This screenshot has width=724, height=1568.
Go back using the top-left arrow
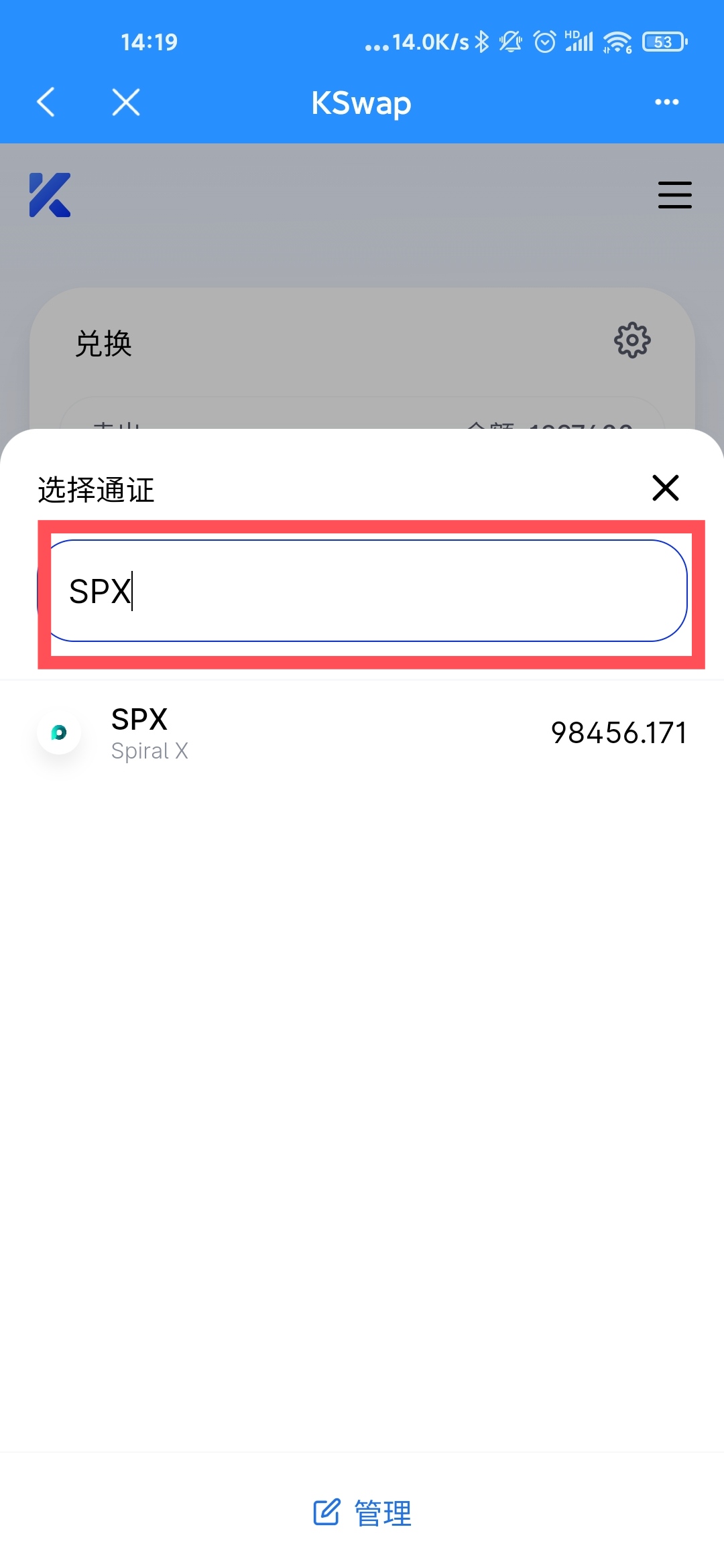coord(46,103)
